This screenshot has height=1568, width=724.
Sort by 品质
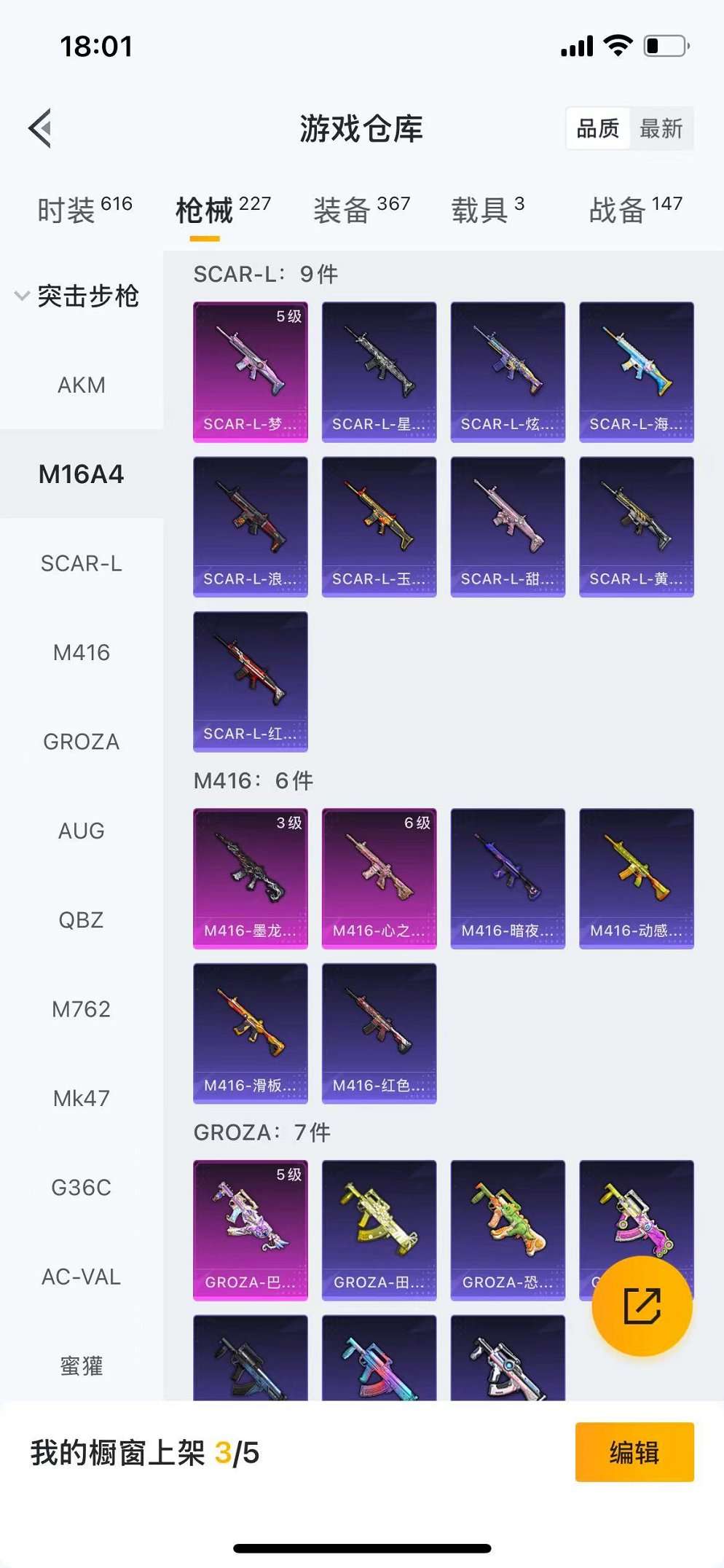tap(598, 128)
